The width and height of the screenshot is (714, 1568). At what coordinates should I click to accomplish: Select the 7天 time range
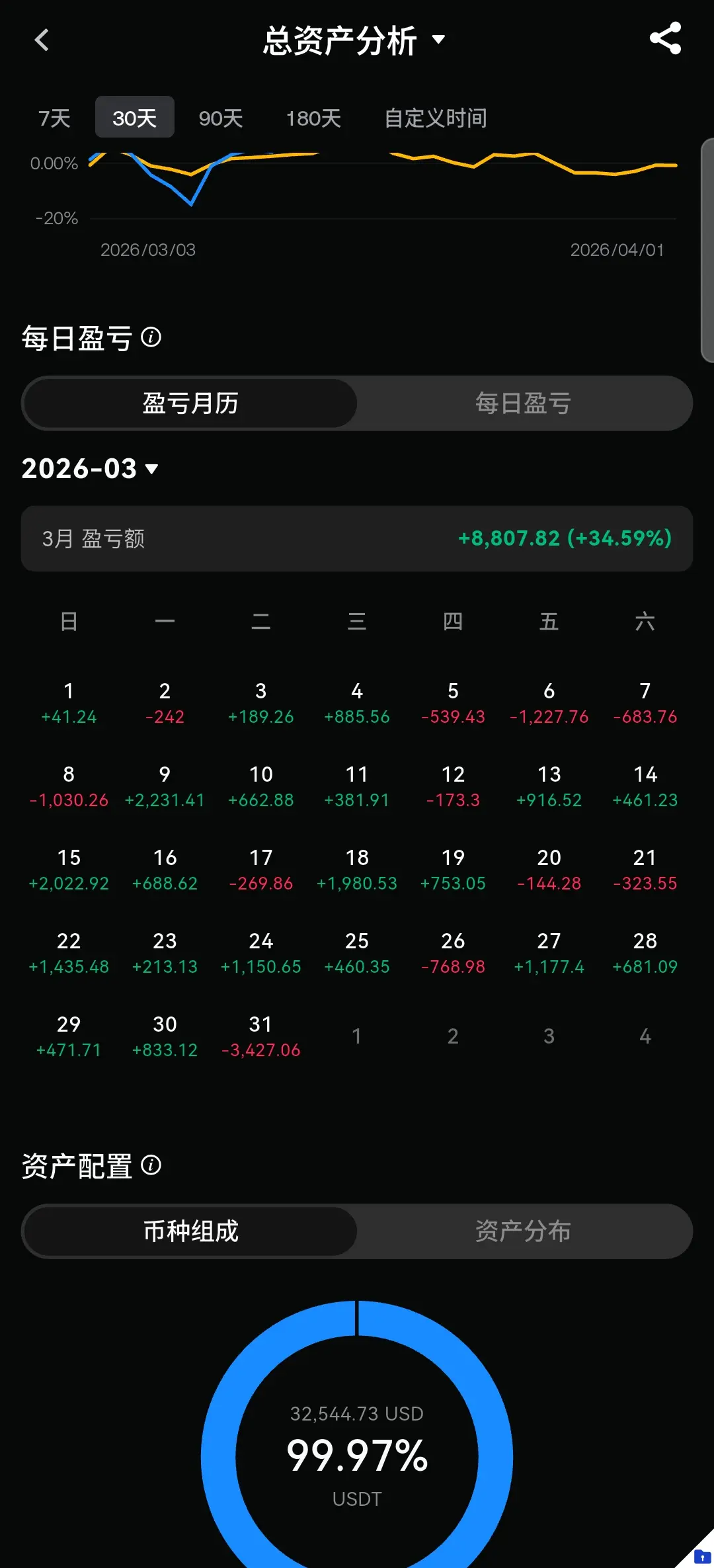pos(54,118)
